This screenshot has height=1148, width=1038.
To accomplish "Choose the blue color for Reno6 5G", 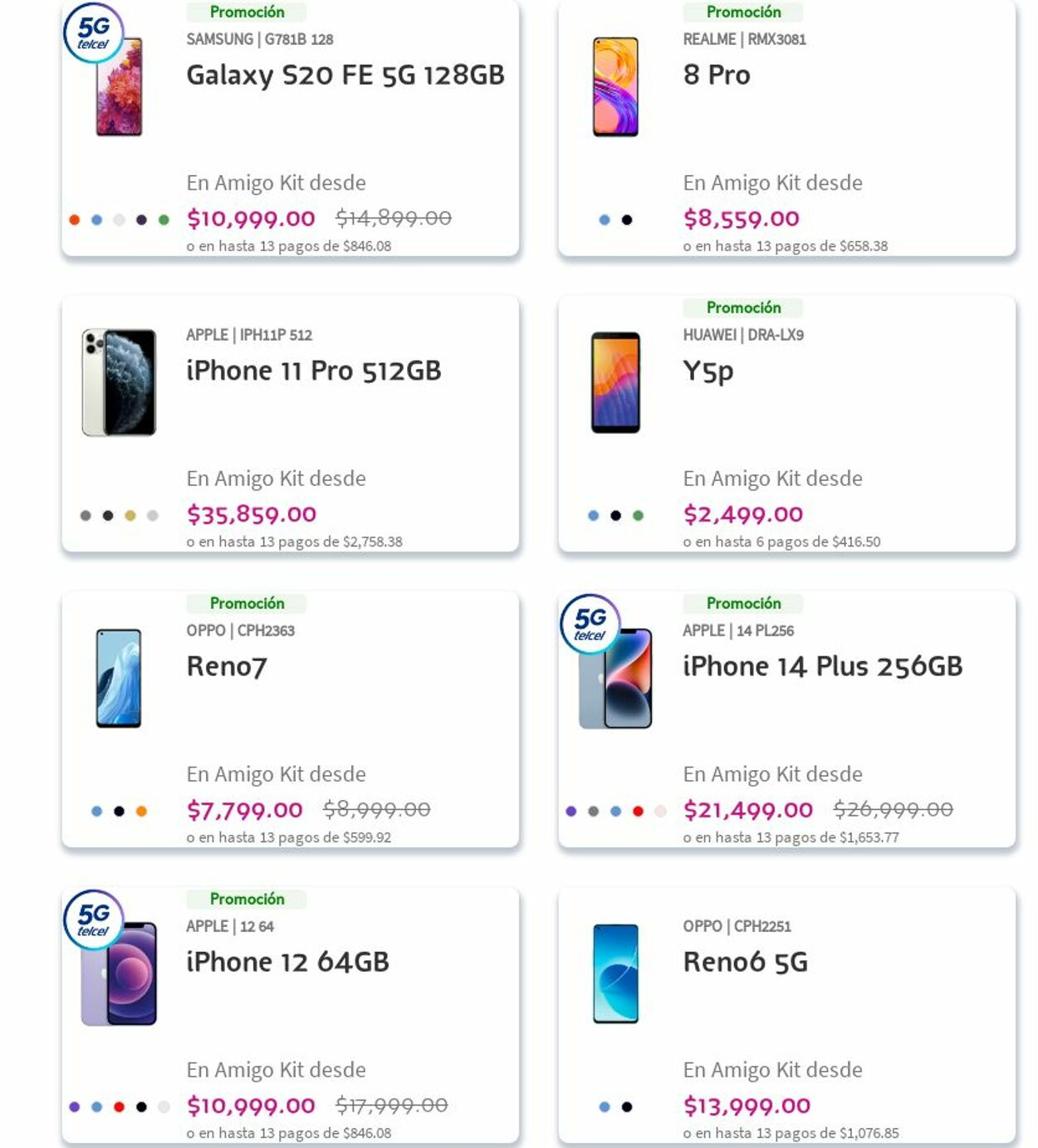I will [605, 1107].
